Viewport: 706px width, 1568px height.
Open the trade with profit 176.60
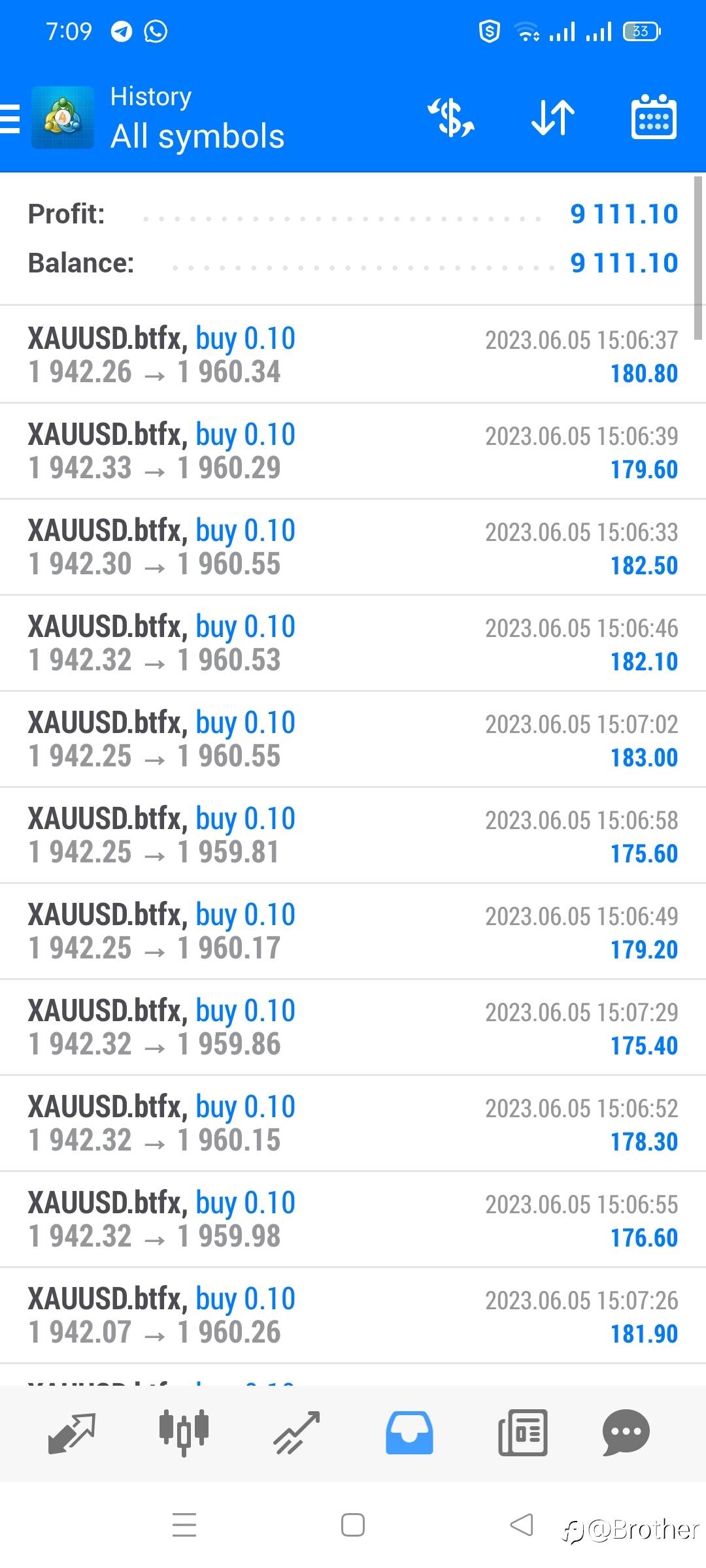(x=353, y=1219)
